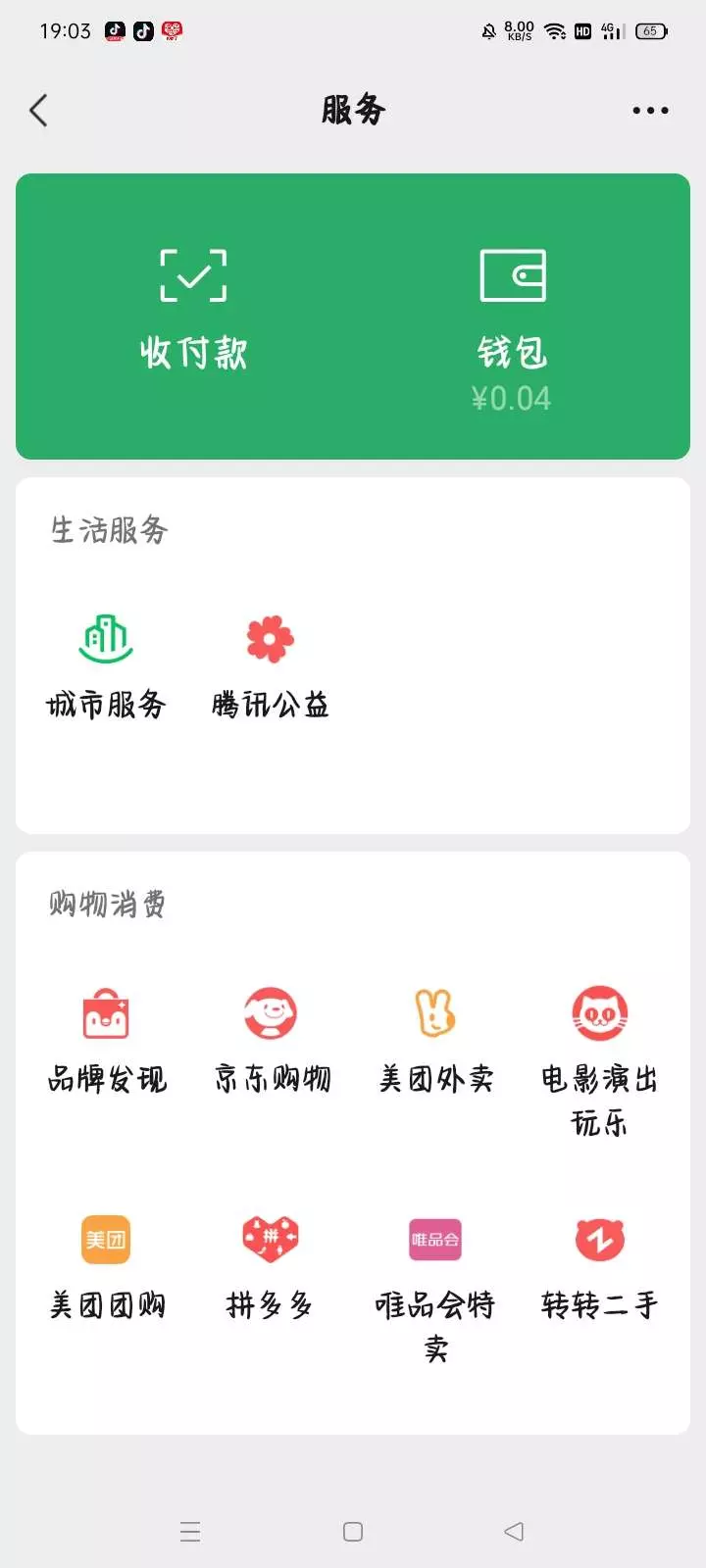Open 美团外卖 food delivery
The height and width of the screenshot is (1568, 706).
point(435,1039)
